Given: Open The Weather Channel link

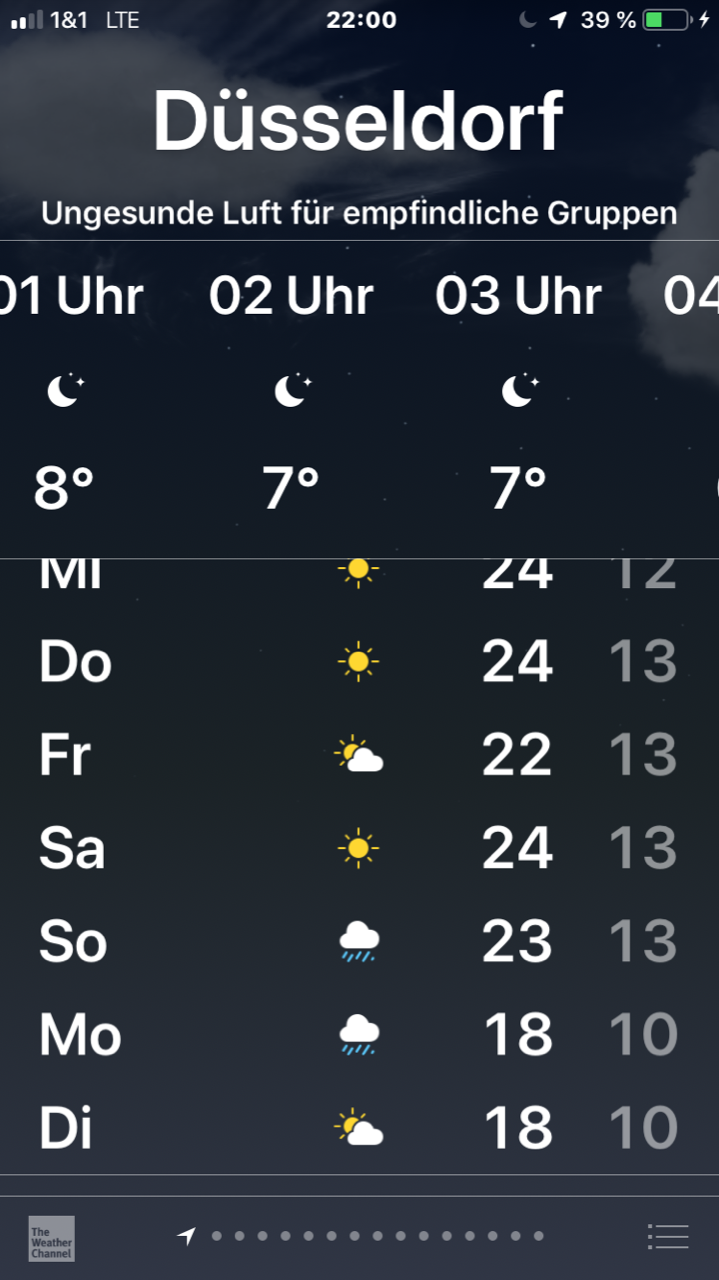Looking at the screenshot, I should coord(51,1238).
